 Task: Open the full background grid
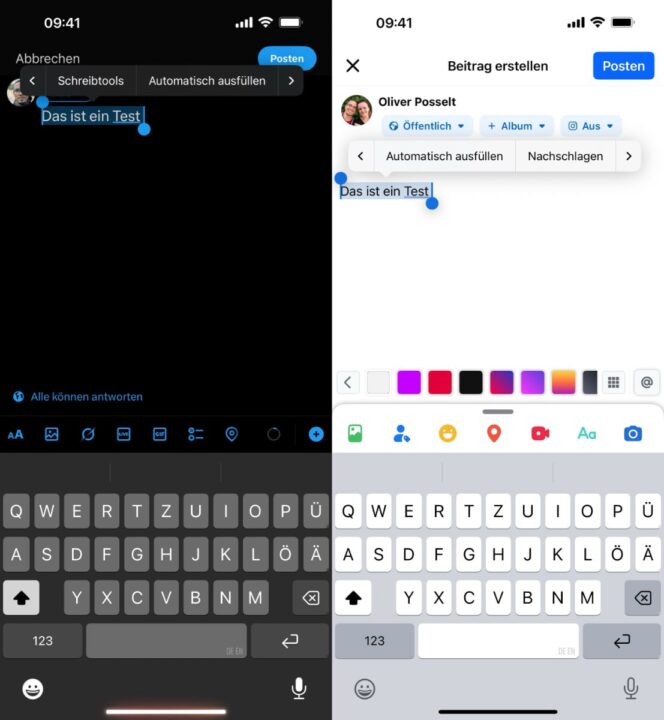click(614, 382)
